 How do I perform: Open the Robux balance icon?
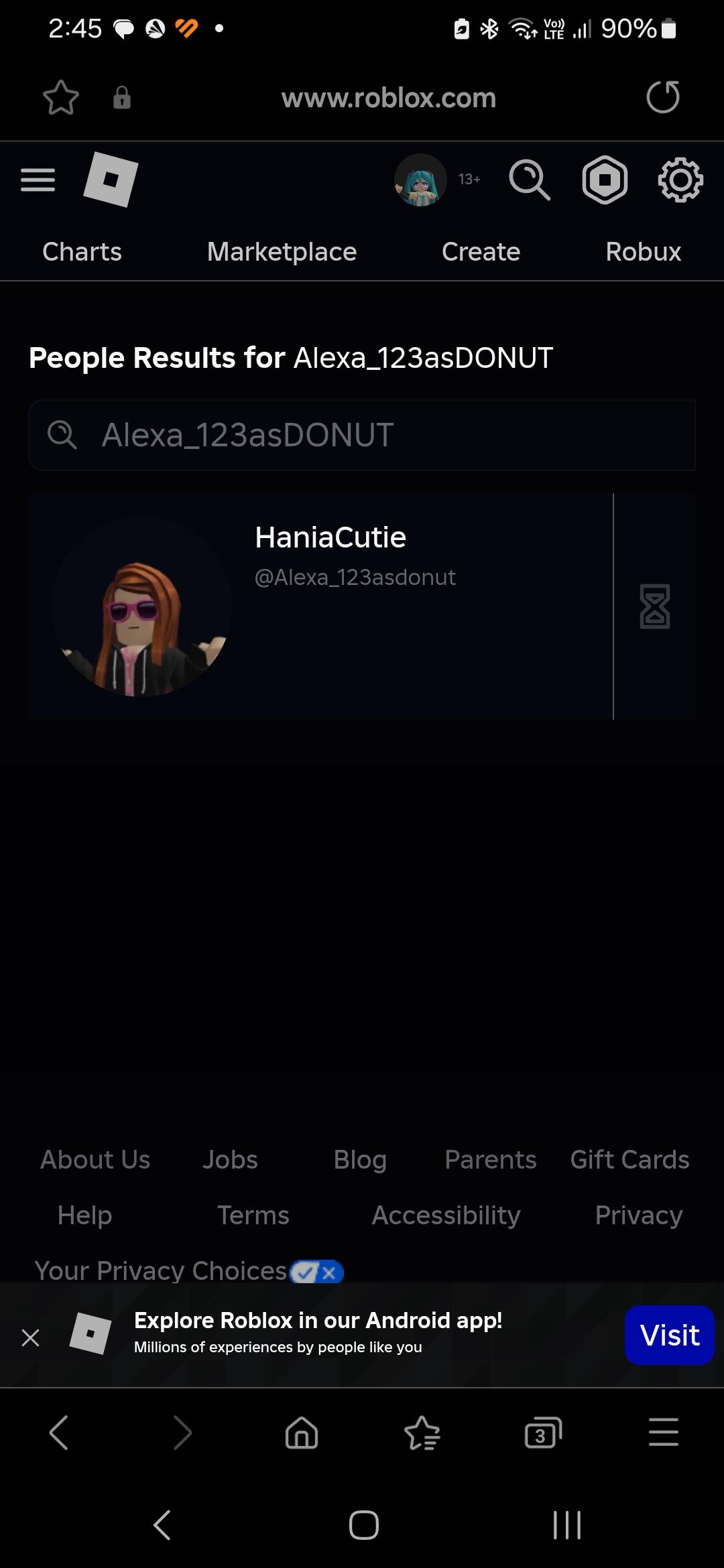(605, 180)
